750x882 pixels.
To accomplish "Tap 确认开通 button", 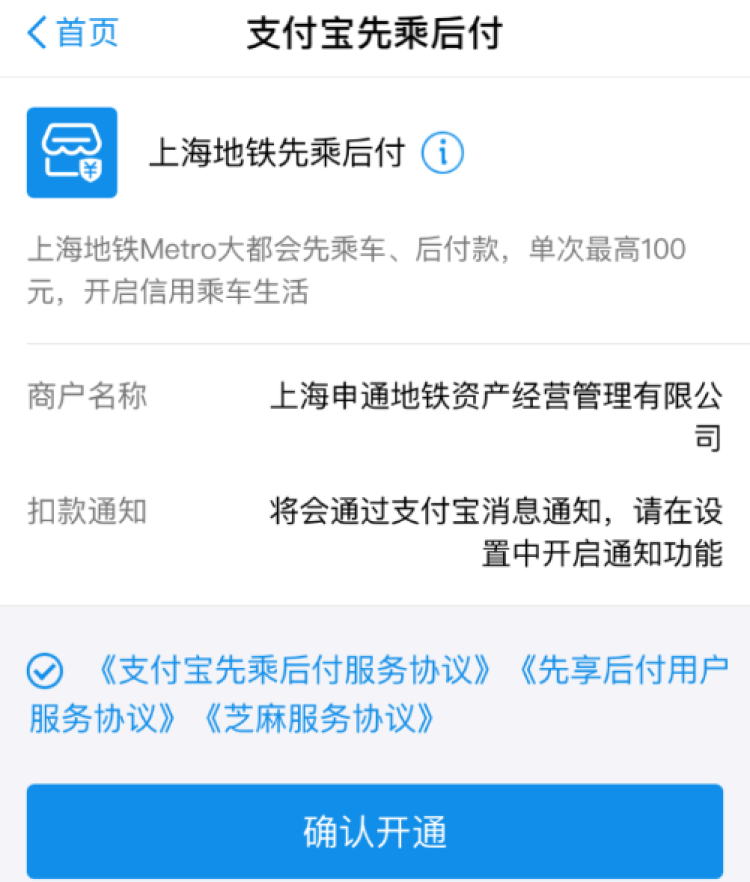I will 374,831.
